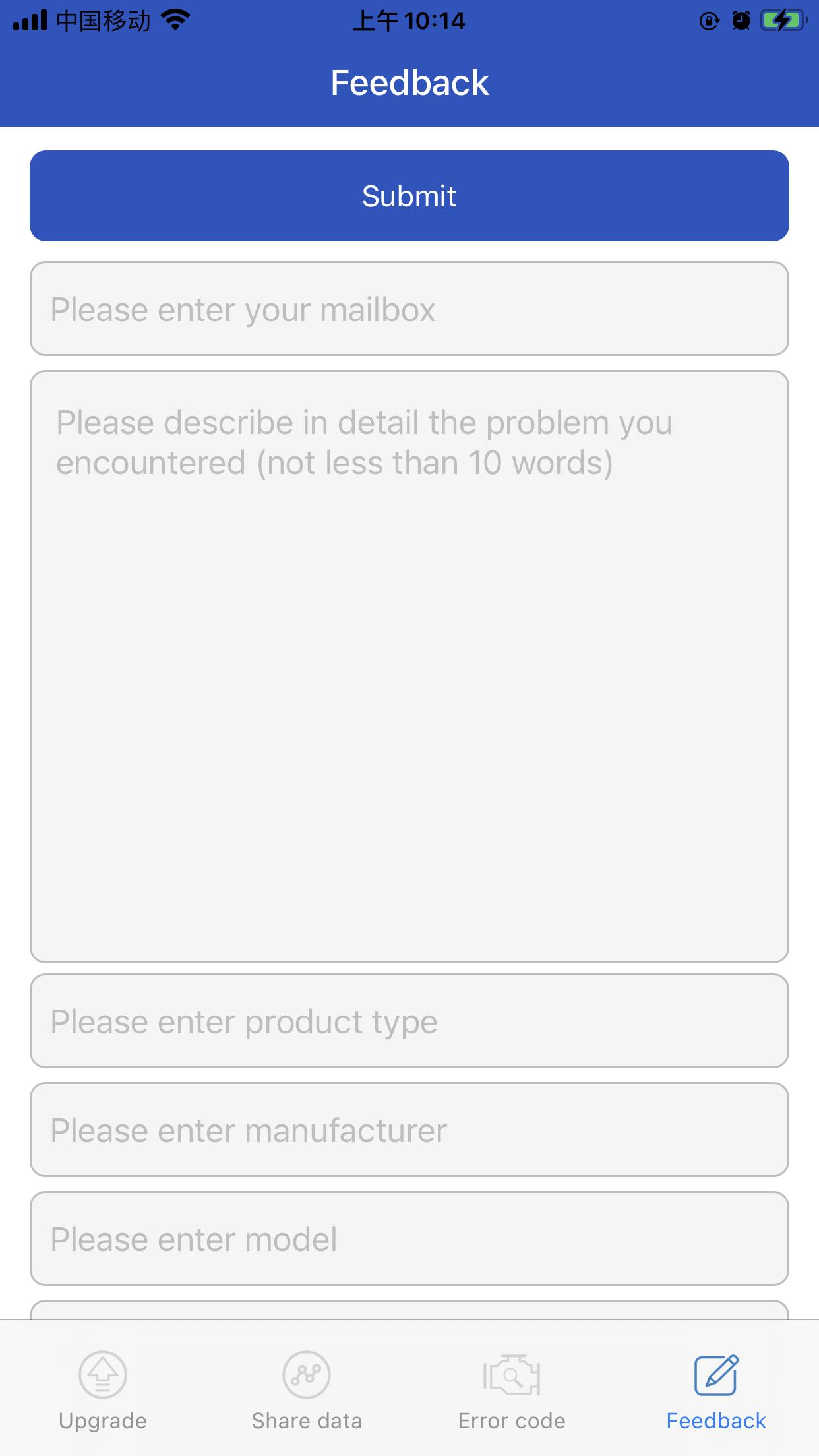The width and height of the screenshot is (819, 1456).
Task: Tap the manufacturer input field
Action: point(409,1130)
